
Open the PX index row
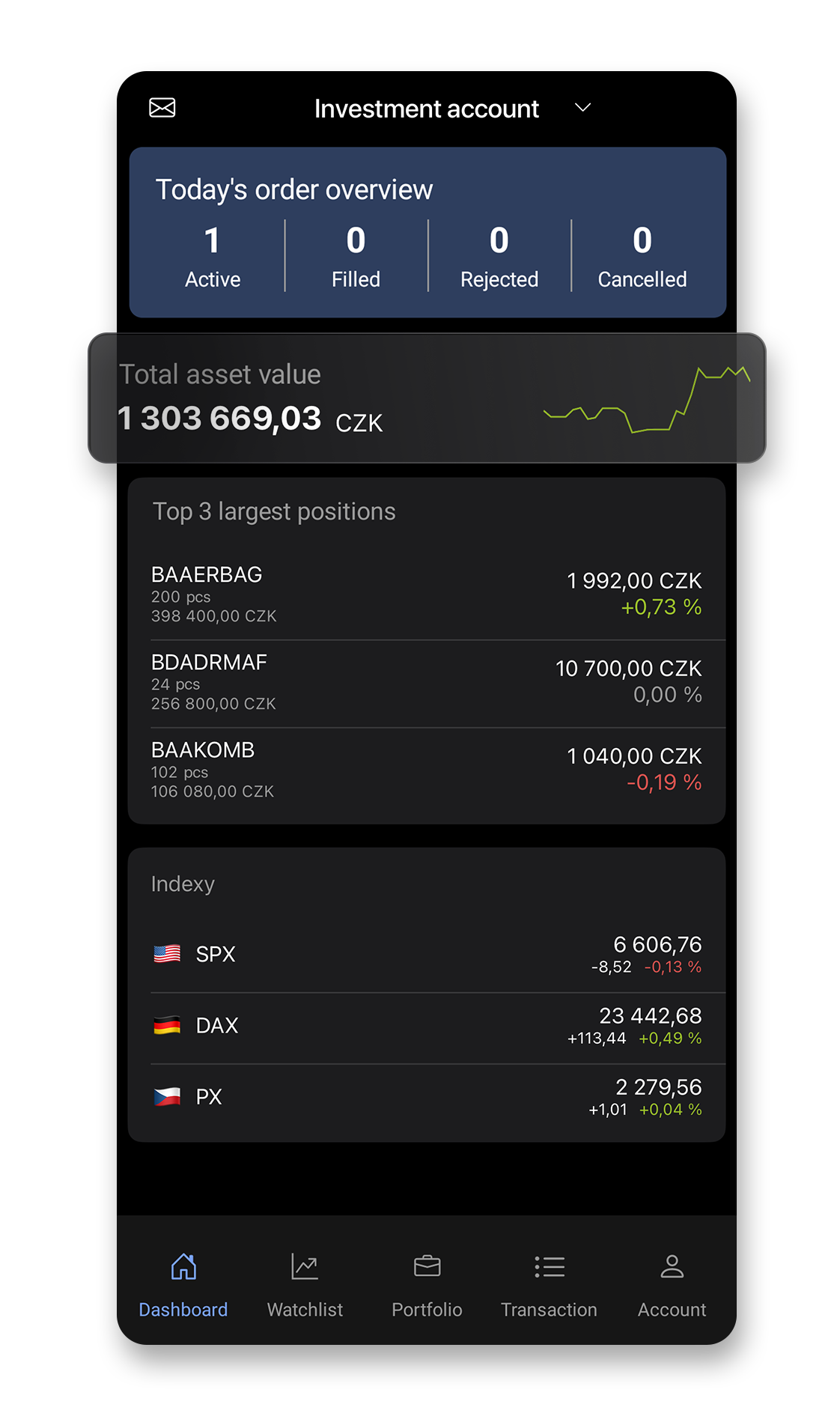coord(427,1097)
